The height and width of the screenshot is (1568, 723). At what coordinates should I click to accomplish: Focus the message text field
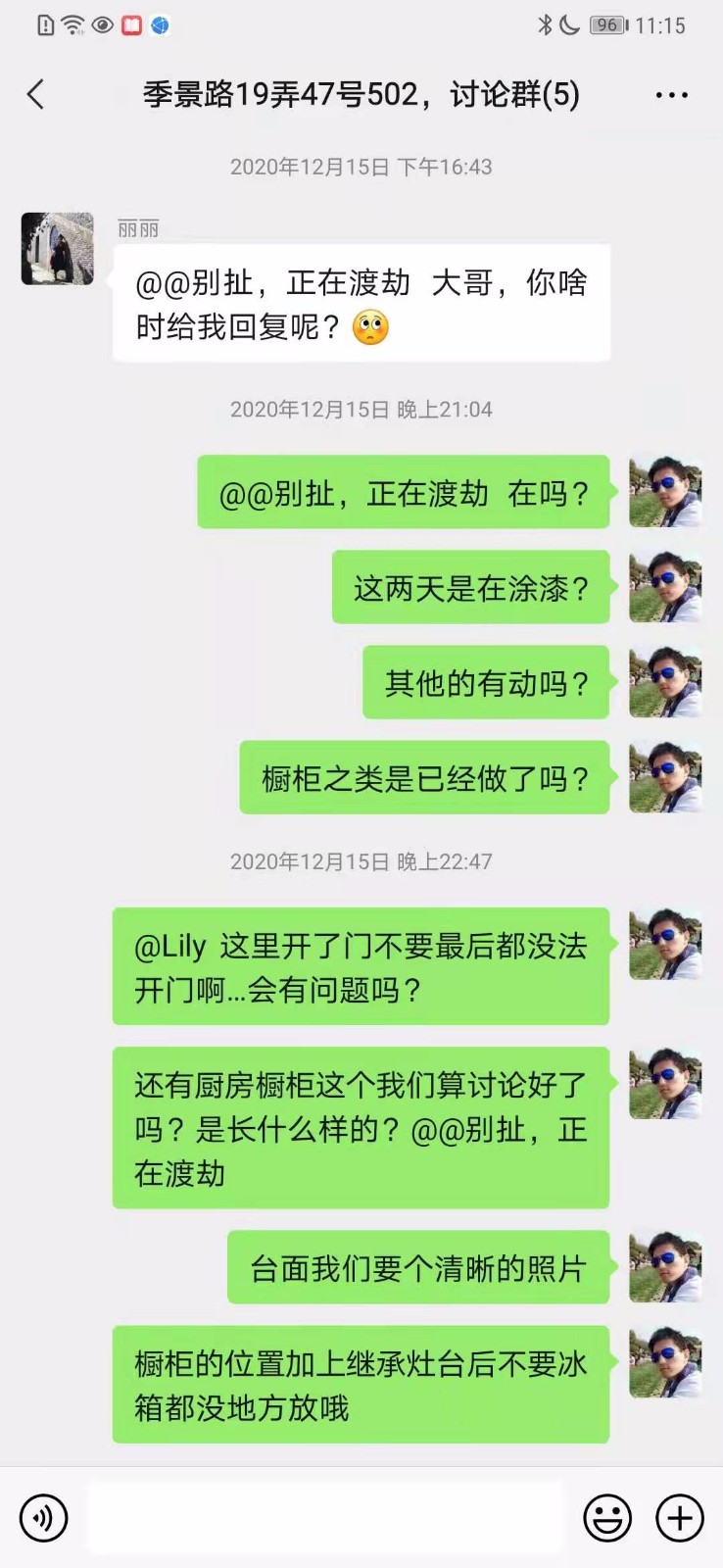(325, 1518)
